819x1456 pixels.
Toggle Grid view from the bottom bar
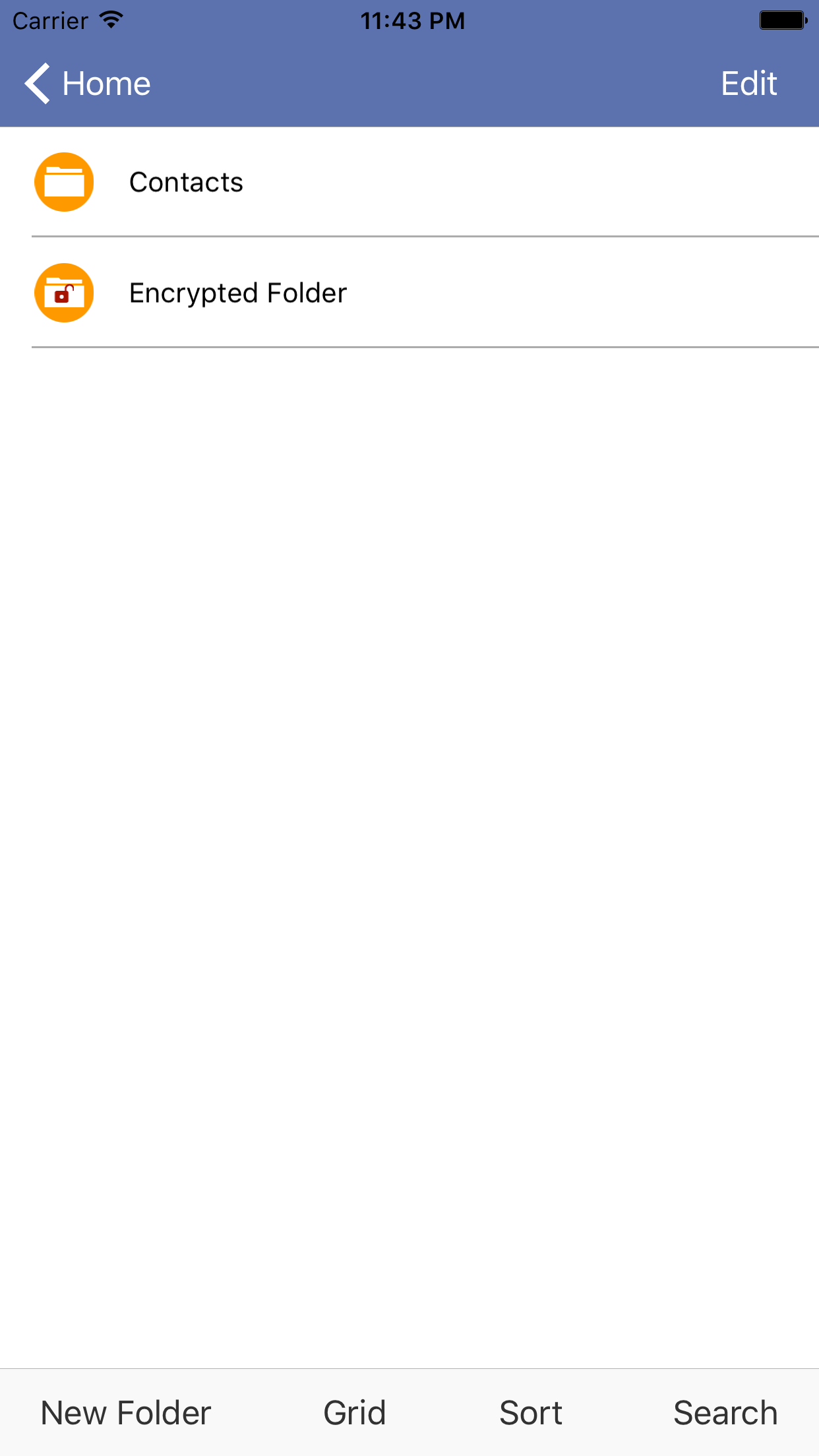coord(354,1412)
